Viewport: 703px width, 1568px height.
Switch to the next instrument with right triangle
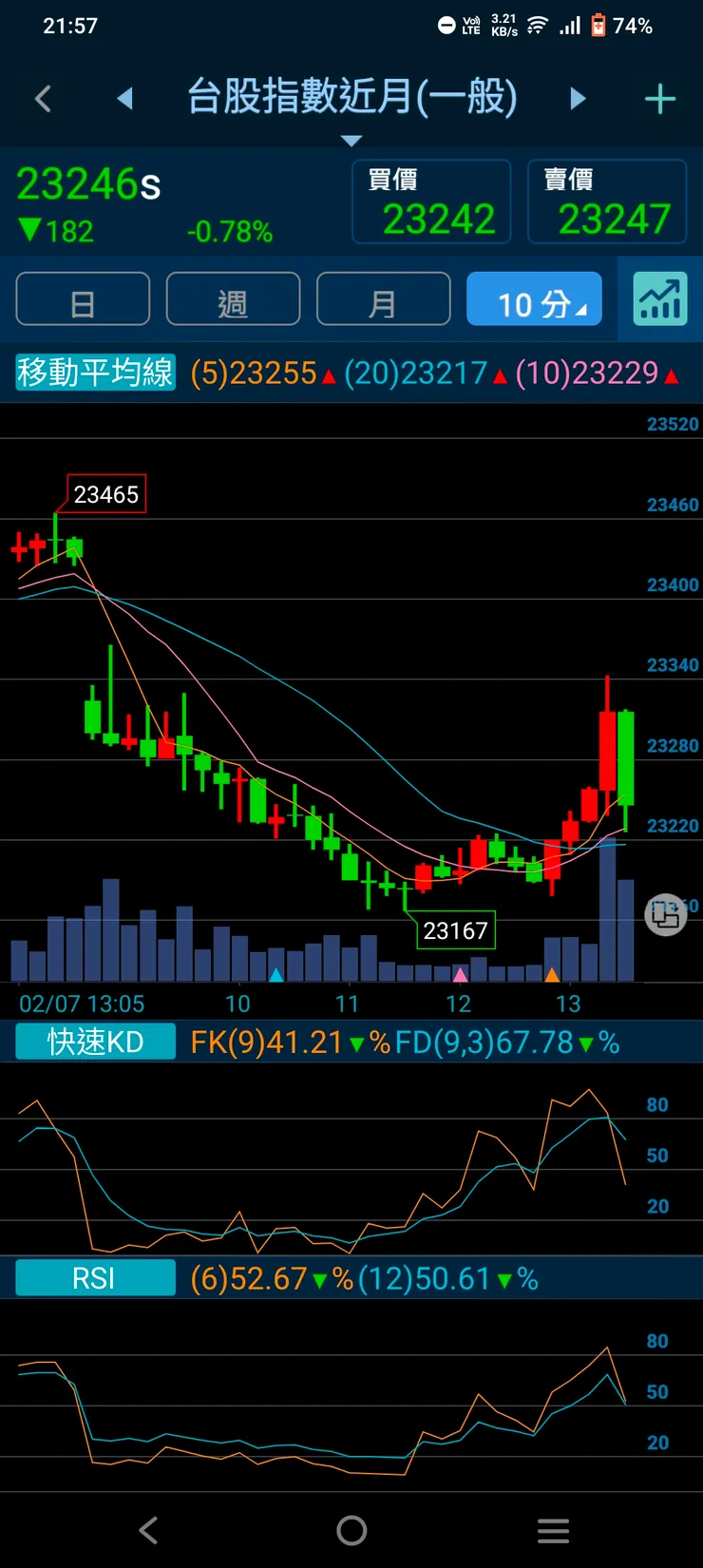pyautogui.click(x=578, y=99)
